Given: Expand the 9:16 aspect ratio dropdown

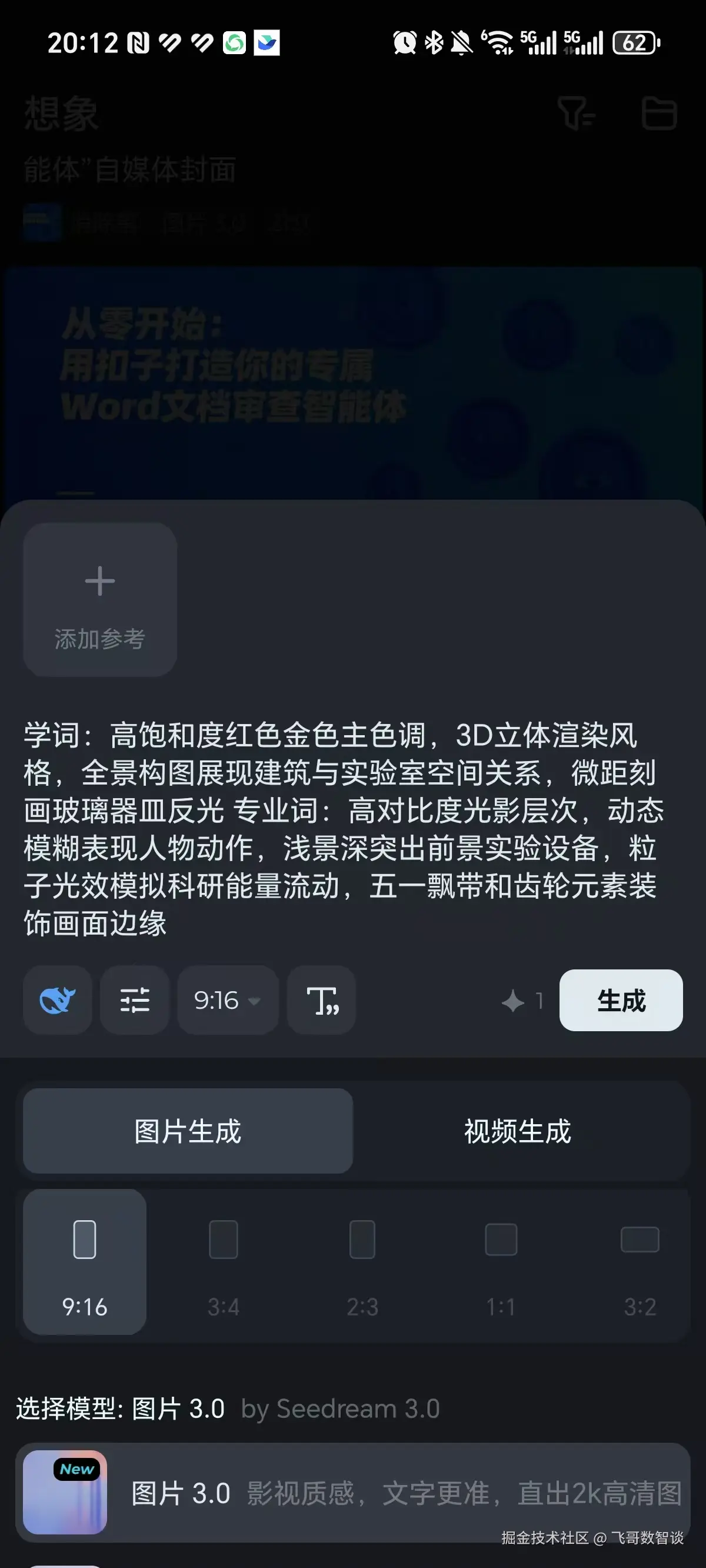Looking at the screenshot, I should [x=228, y=1000].
